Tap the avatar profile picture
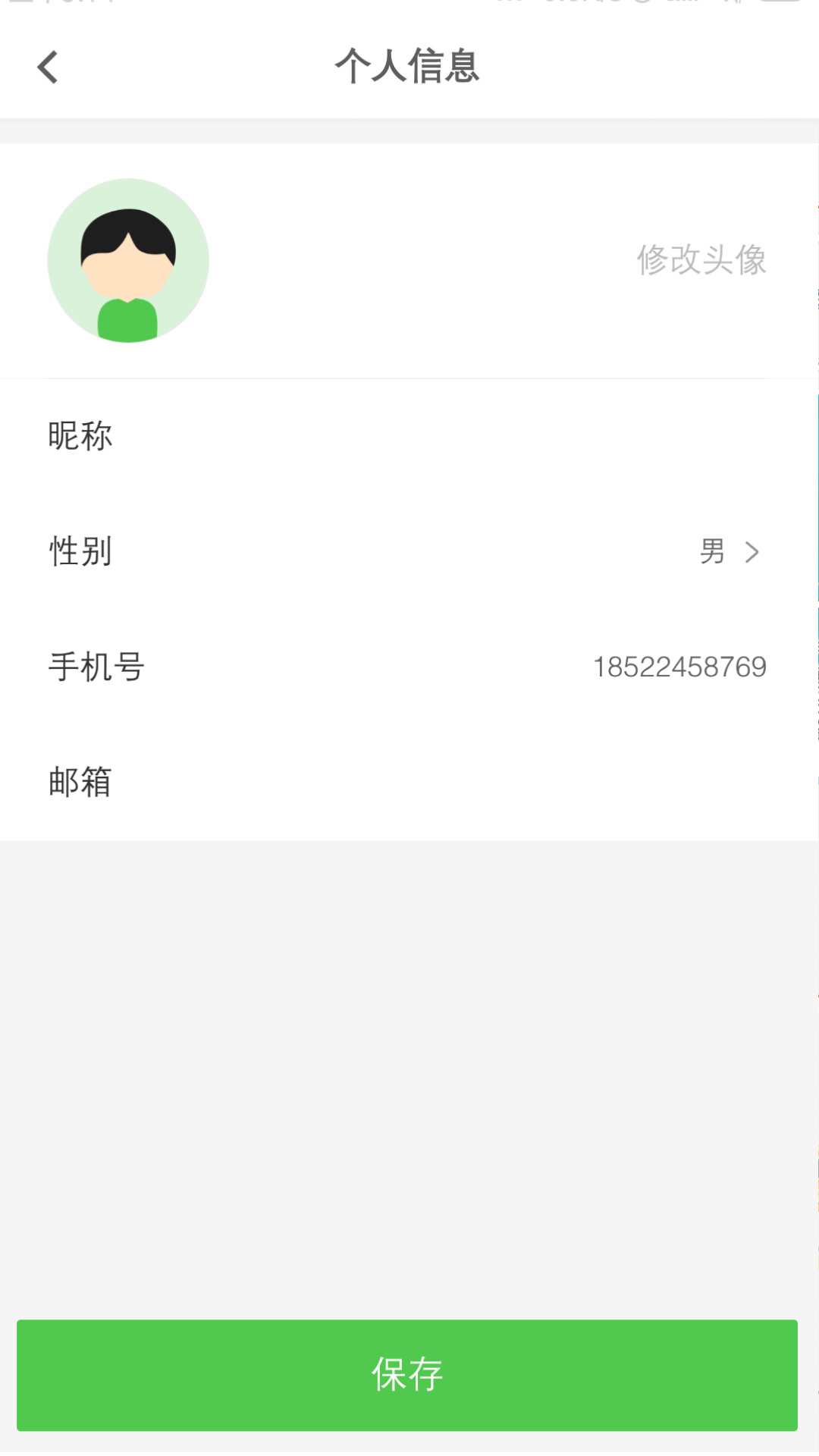819x1456 pixels. (128, 260)
